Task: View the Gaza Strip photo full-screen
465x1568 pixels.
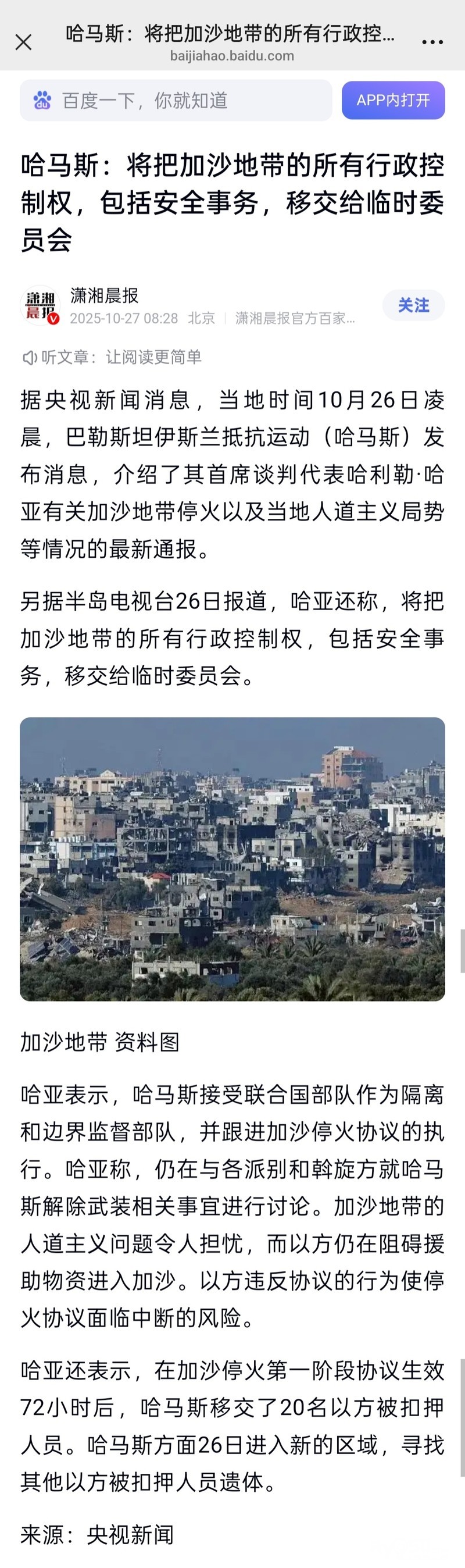Action: (233, 859)
